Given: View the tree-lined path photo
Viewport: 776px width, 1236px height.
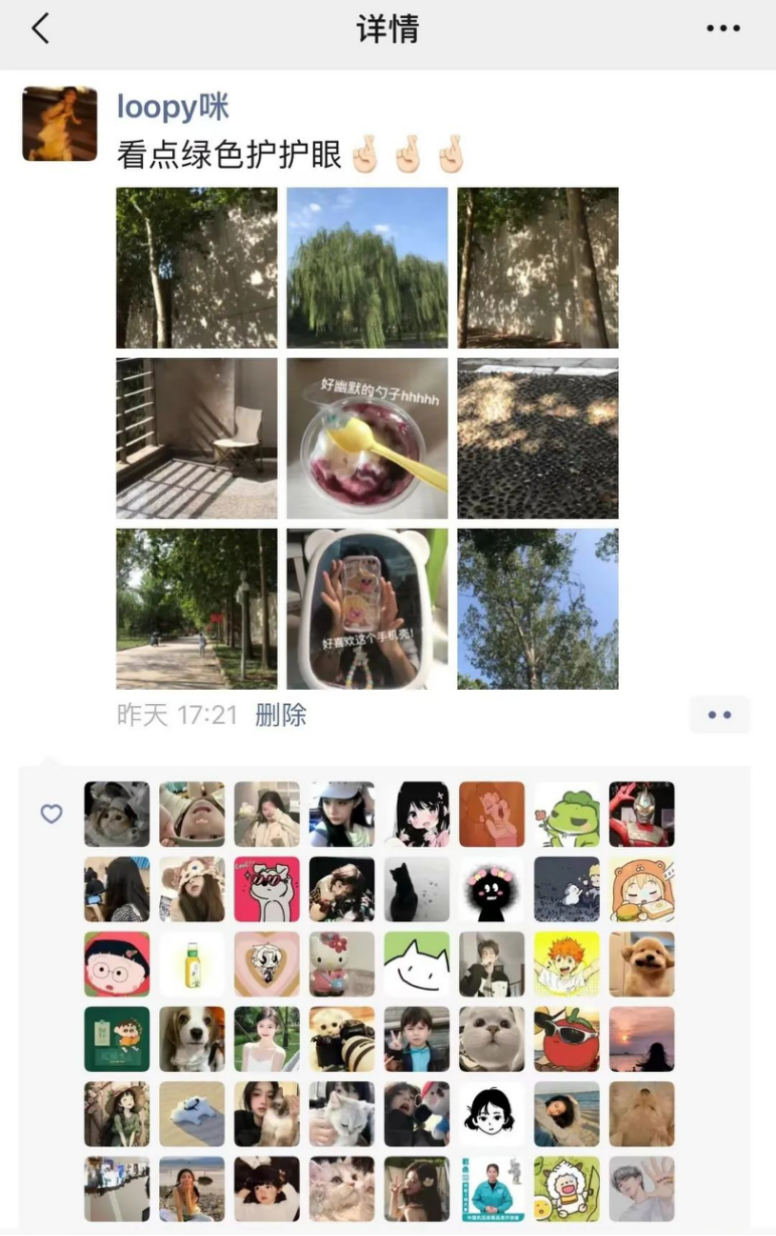Looking at the screenshot, I should [x=197, y=609].
